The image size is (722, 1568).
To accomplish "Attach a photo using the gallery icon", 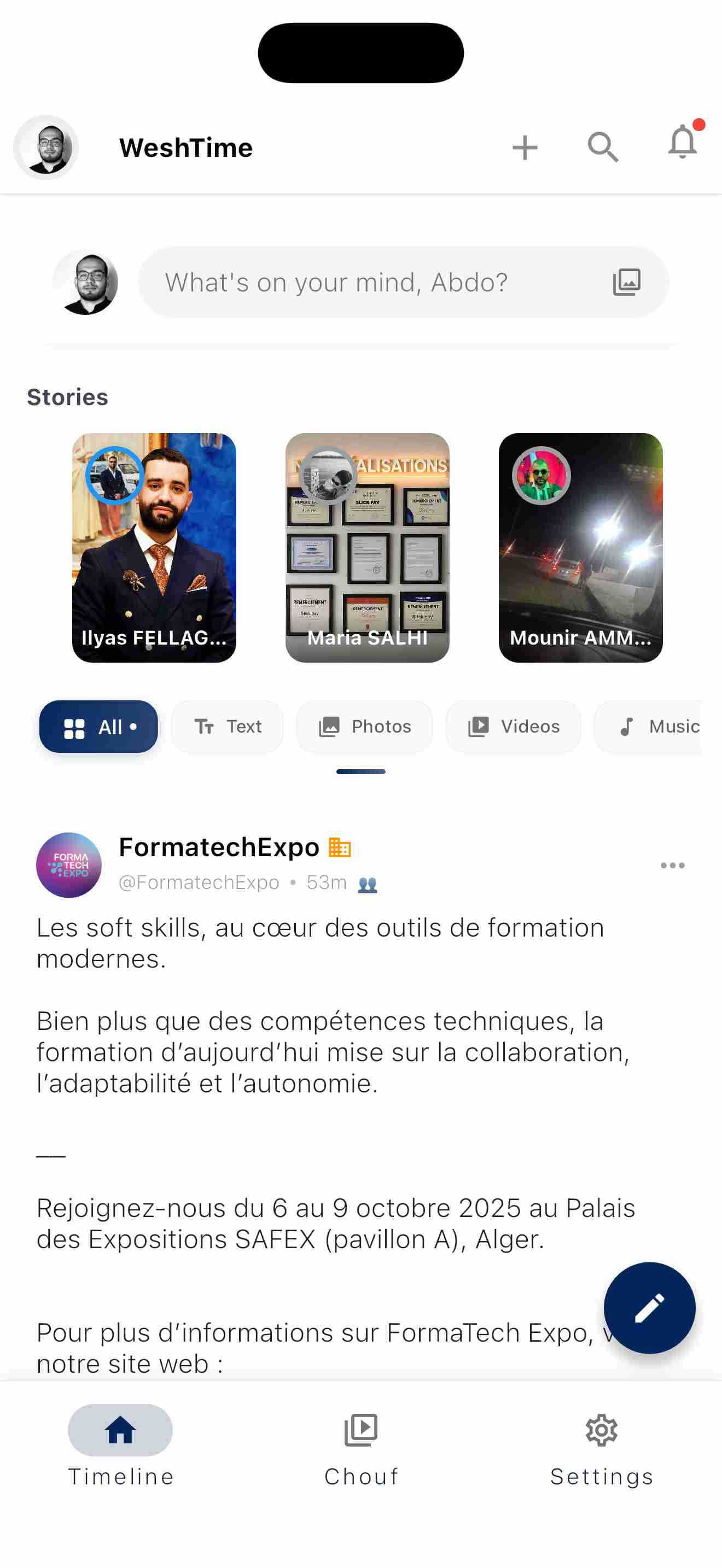I will coord(628,282).
